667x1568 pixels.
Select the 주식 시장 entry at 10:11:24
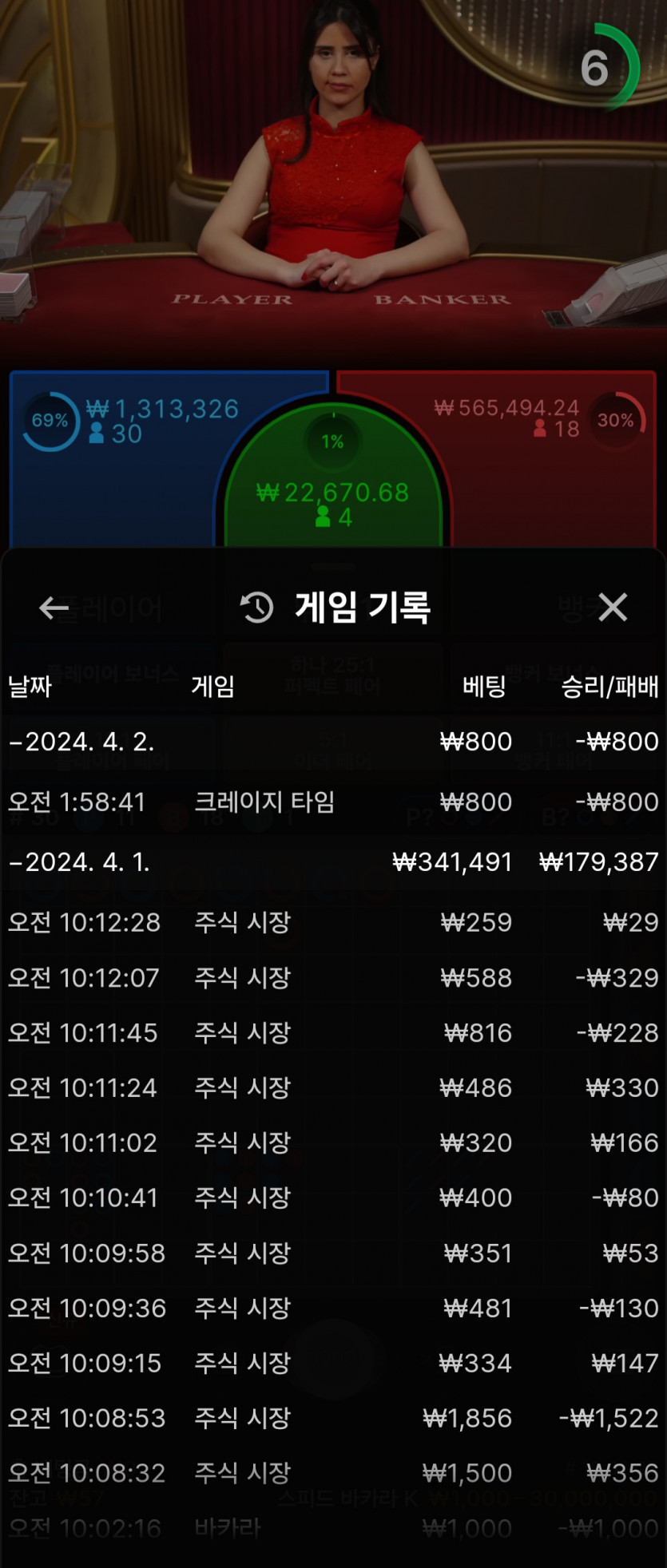[x=332, y=1088]
